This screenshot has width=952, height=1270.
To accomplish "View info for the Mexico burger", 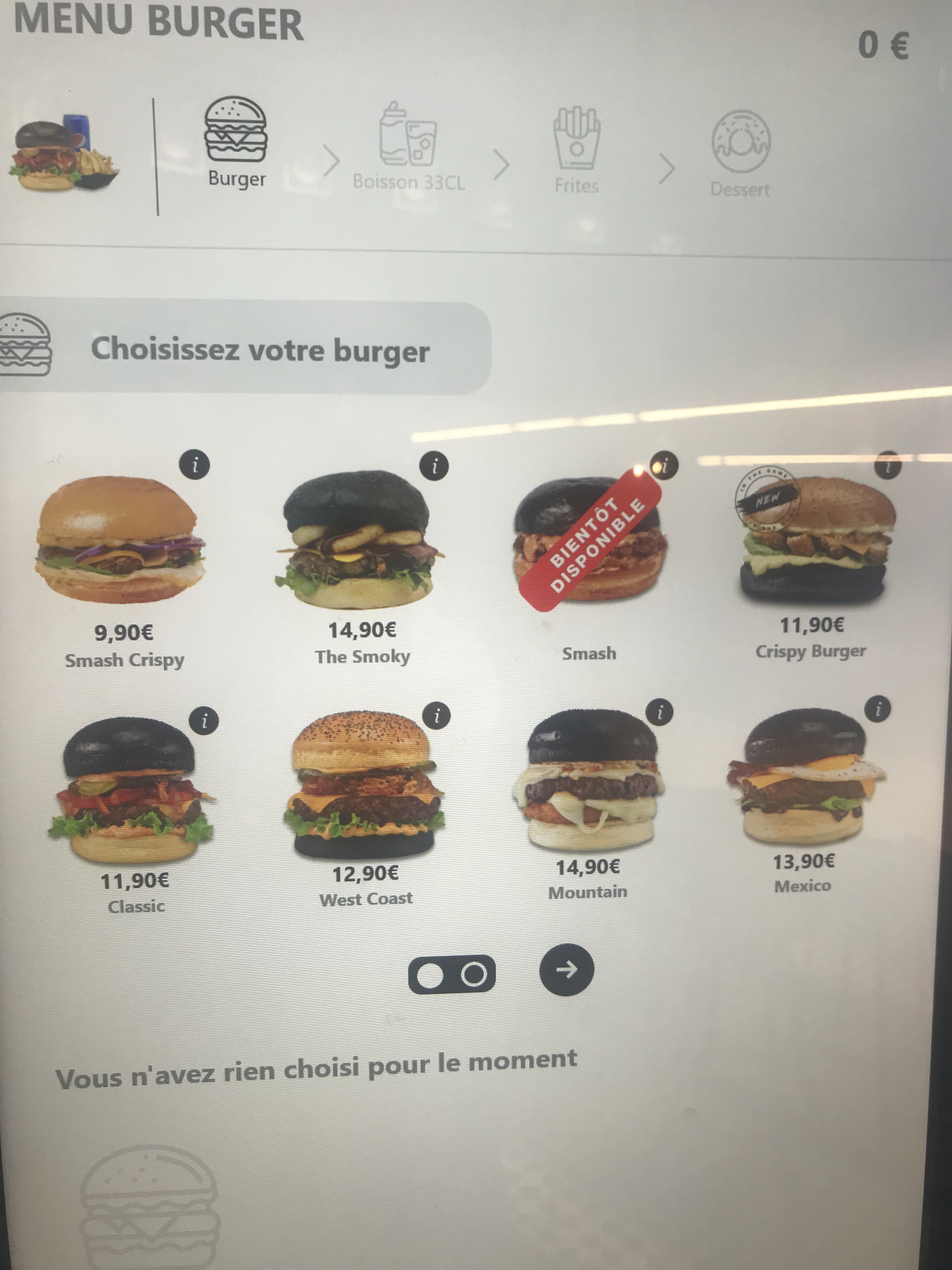I will tap(877, 709).
